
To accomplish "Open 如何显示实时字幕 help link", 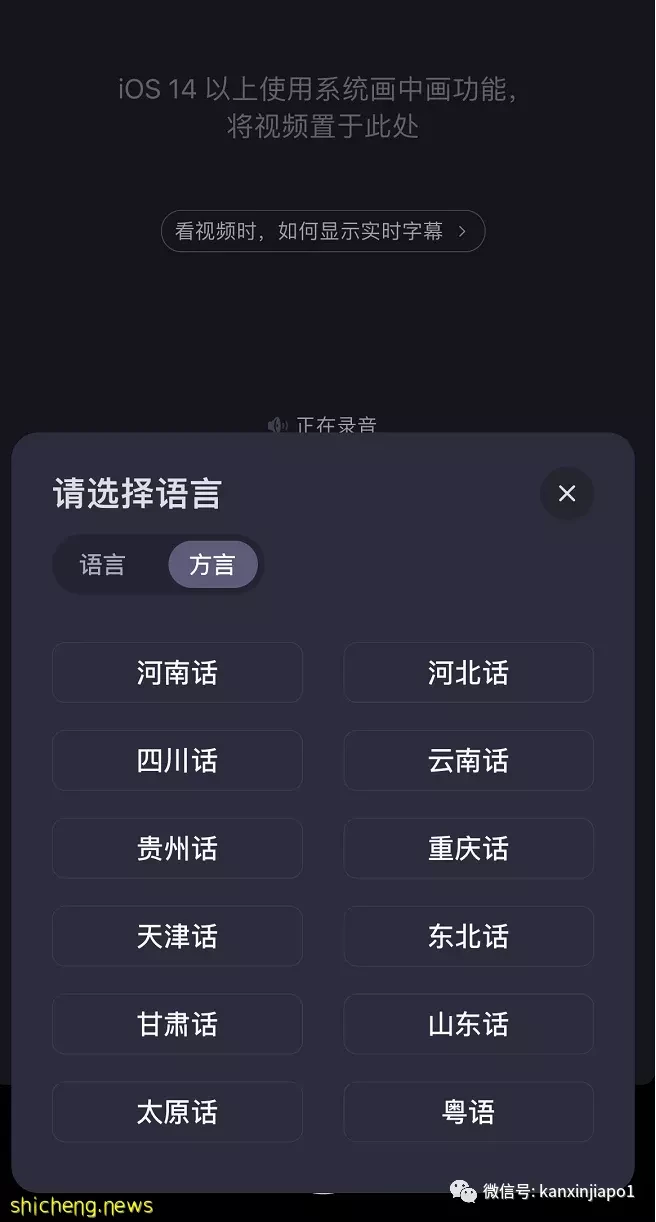I will pos(322,231).
